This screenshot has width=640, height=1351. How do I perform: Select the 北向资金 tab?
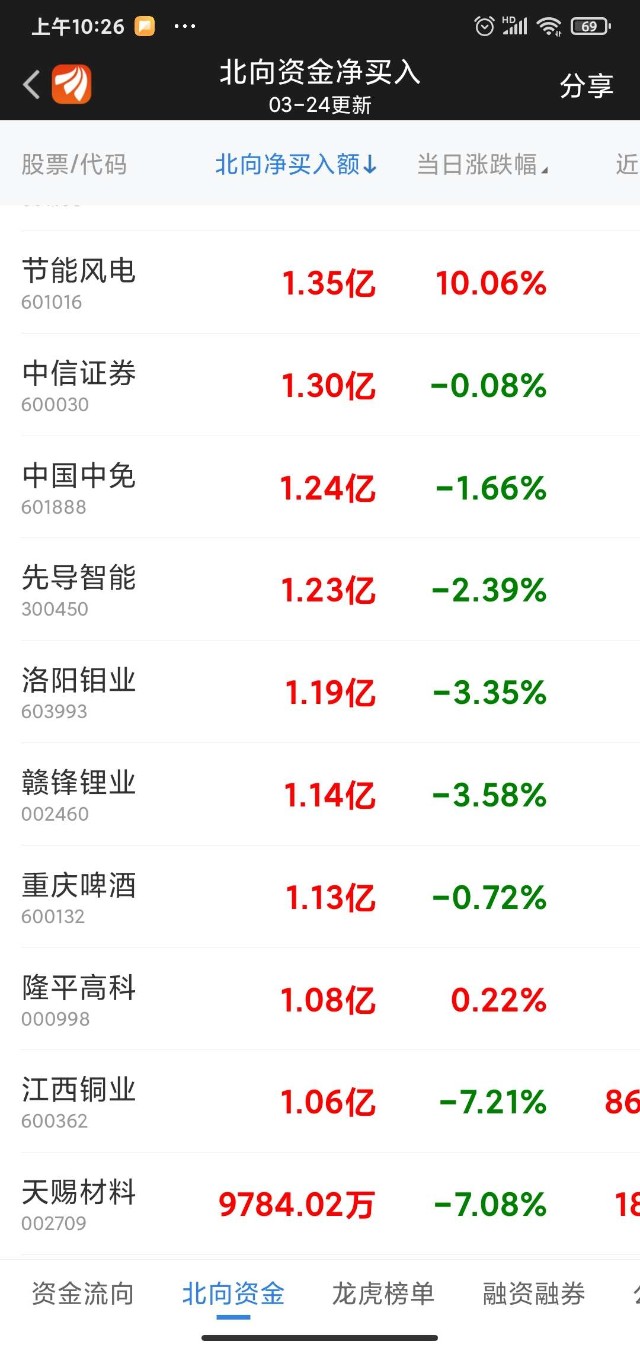point(233,1294)
